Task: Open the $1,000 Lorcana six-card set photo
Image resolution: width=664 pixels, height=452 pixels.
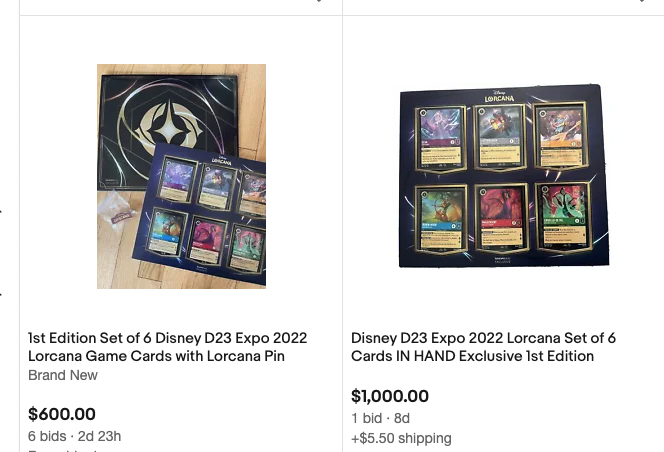Action: pos(503,176)
